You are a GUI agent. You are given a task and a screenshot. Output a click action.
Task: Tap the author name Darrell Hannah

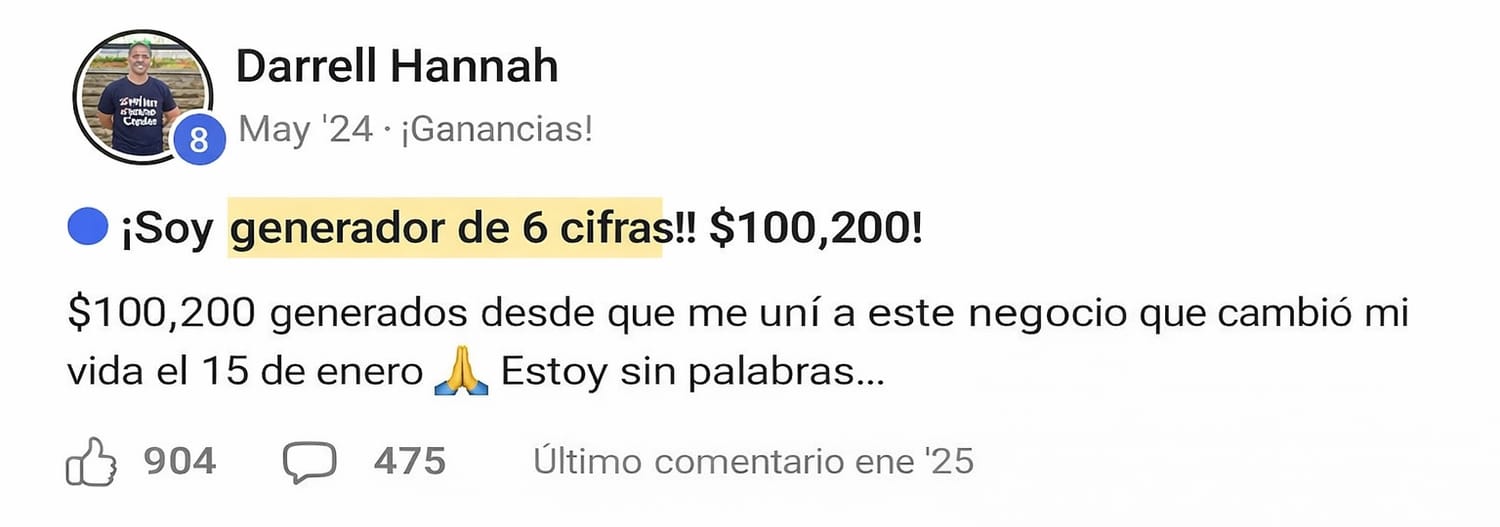[x=396, y=67]
